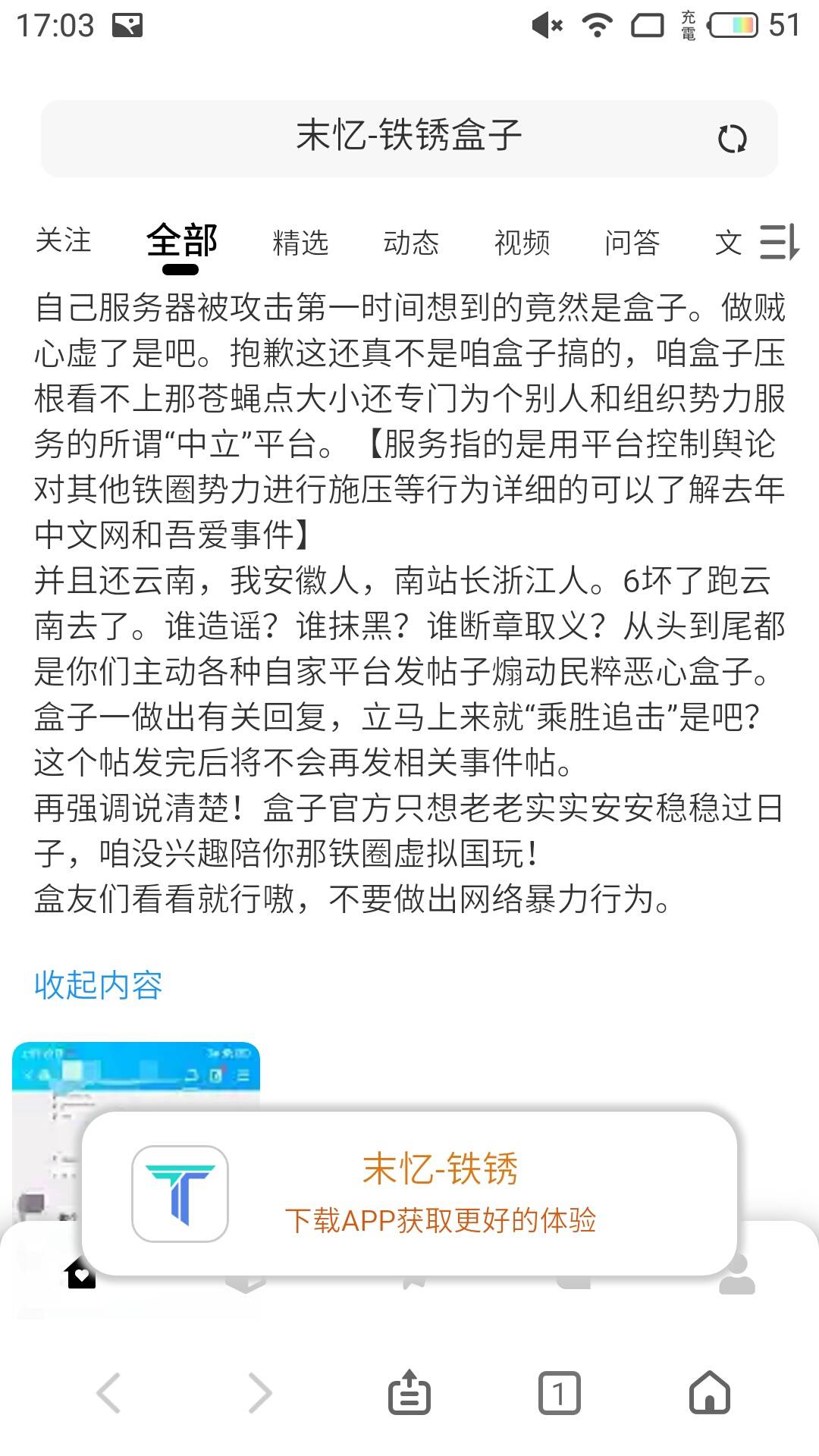Share this page from the browser toolbar
This screenshot has width=819, height=1456.
pos(409,1392)
